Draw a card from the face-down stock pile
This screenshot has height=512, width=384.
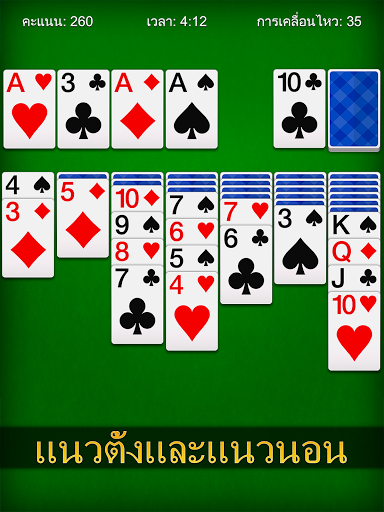click(354, 109)
